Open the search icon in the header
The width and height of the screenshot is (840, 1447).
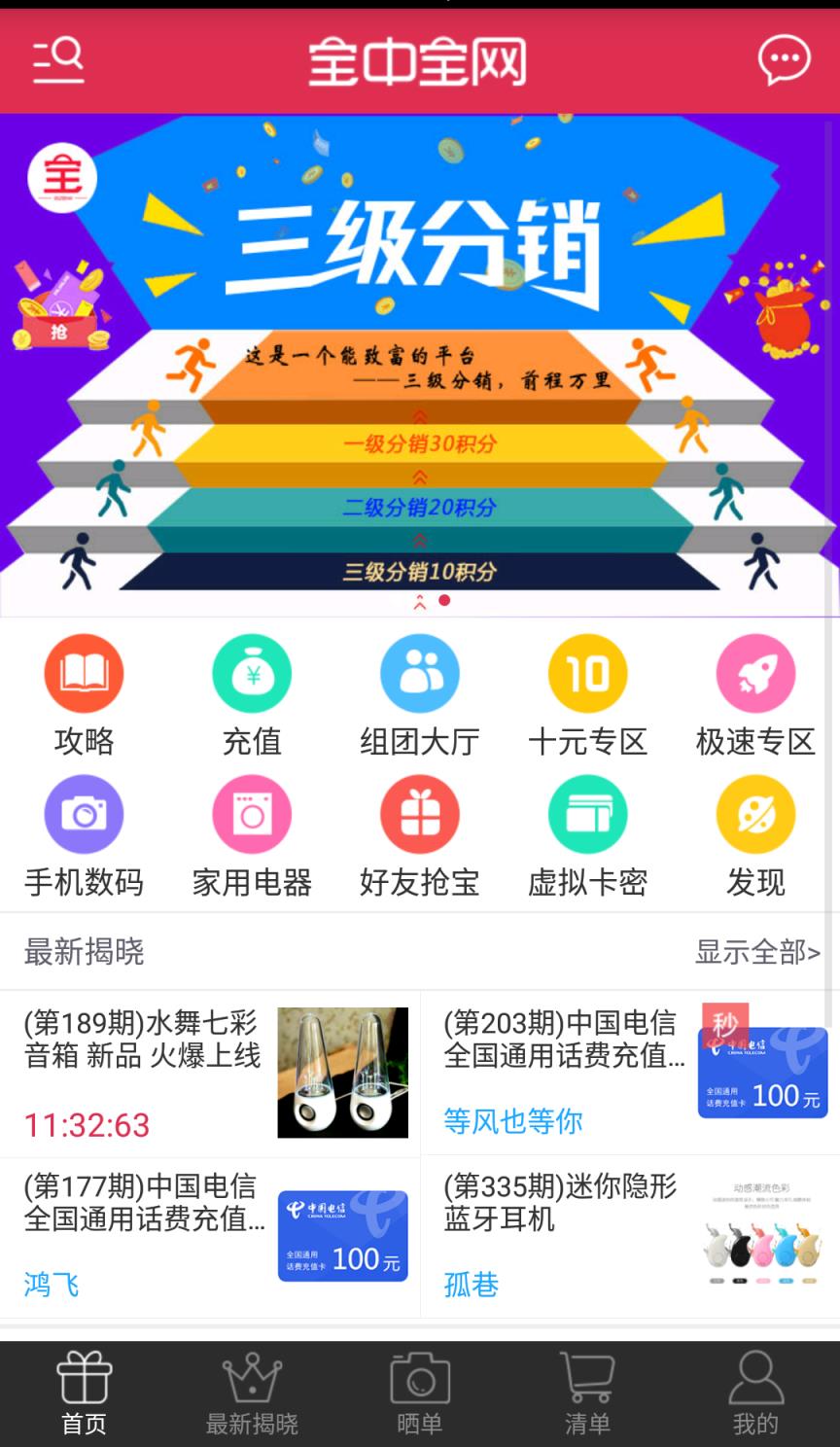[55, 60]
